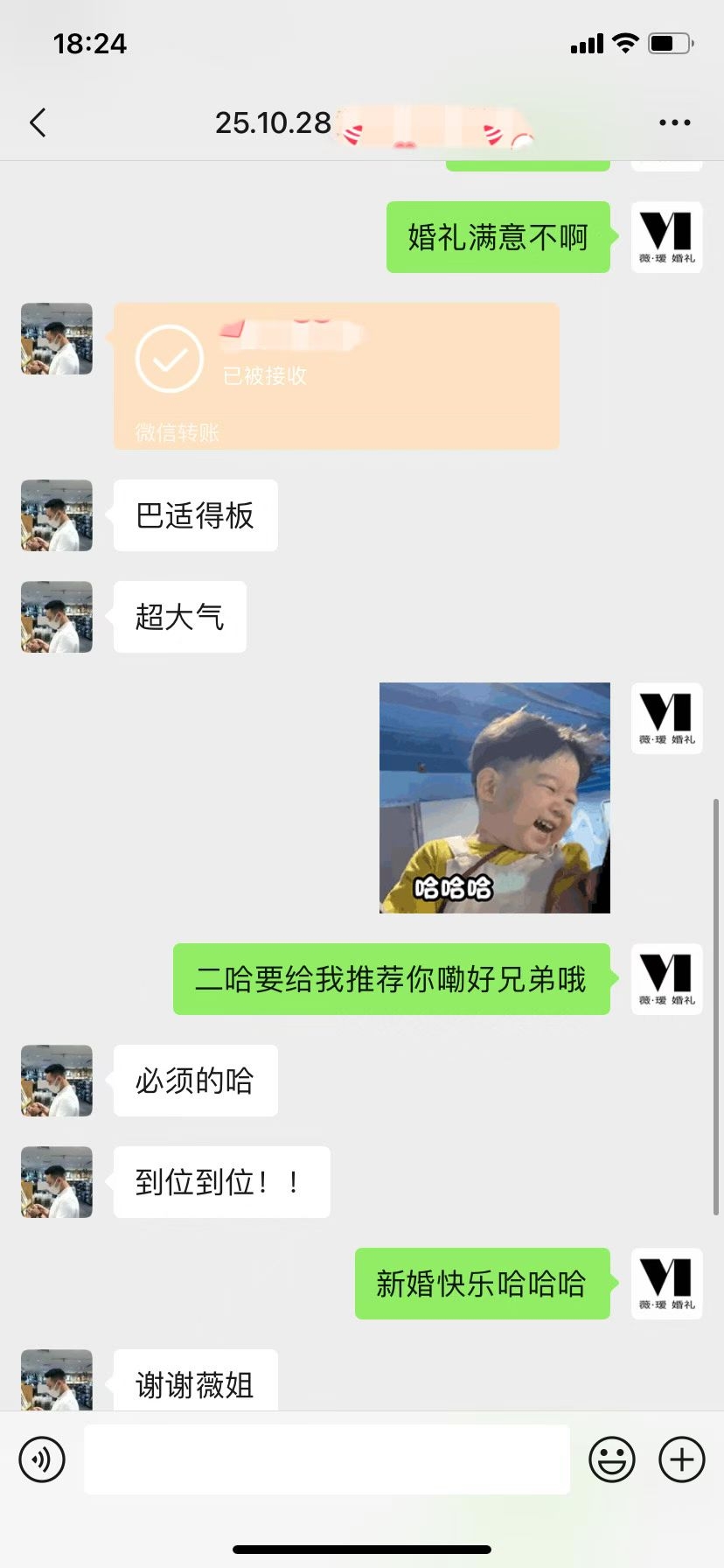The width and height of the screenshot is (724, 1568).
Task: Go back to the chat list
Action: 38,122
